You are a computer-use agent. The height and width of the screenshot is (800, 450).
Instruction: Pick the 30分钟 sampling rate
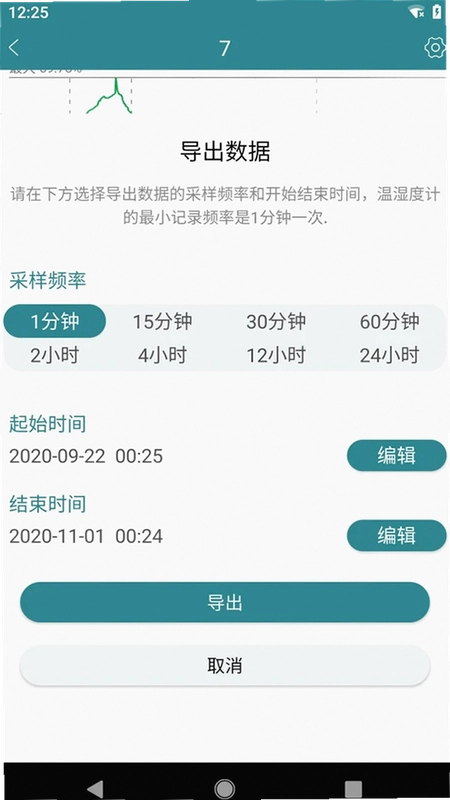[x=276, y=321]
